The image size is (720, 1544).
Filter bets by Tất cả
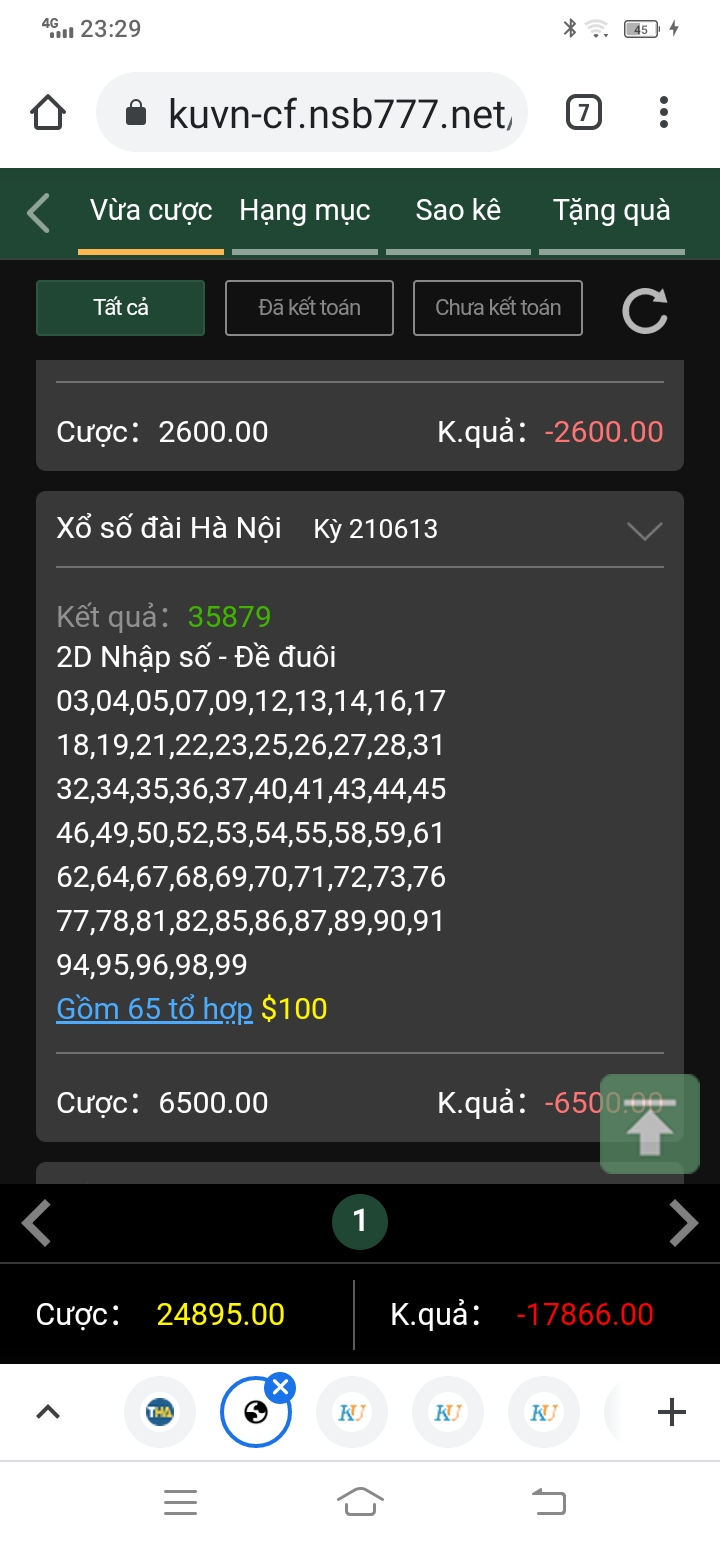(x=121, y=308)
